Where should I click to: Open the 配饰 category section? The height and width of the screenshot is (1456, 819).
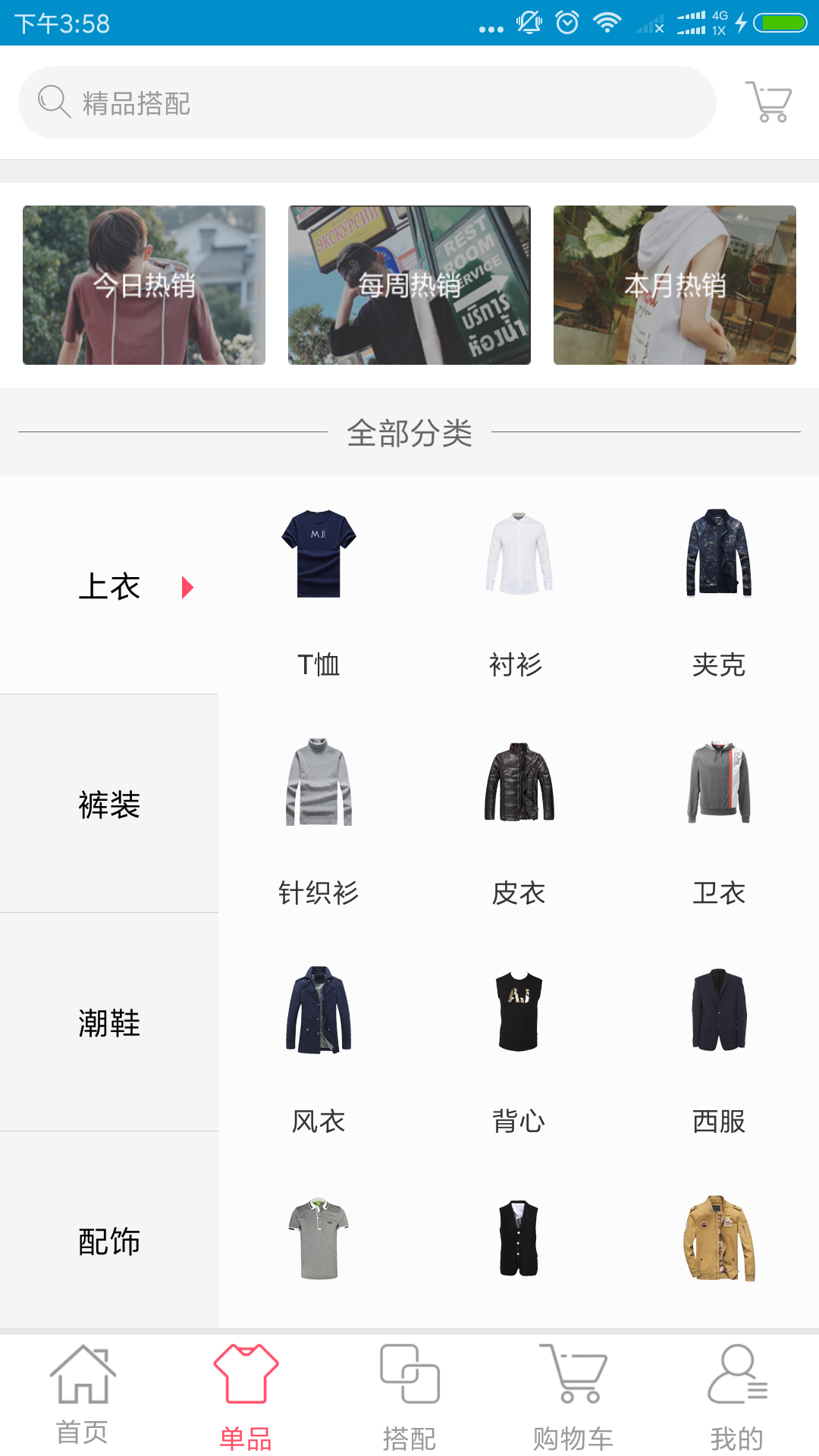[x=109, y=1241]
